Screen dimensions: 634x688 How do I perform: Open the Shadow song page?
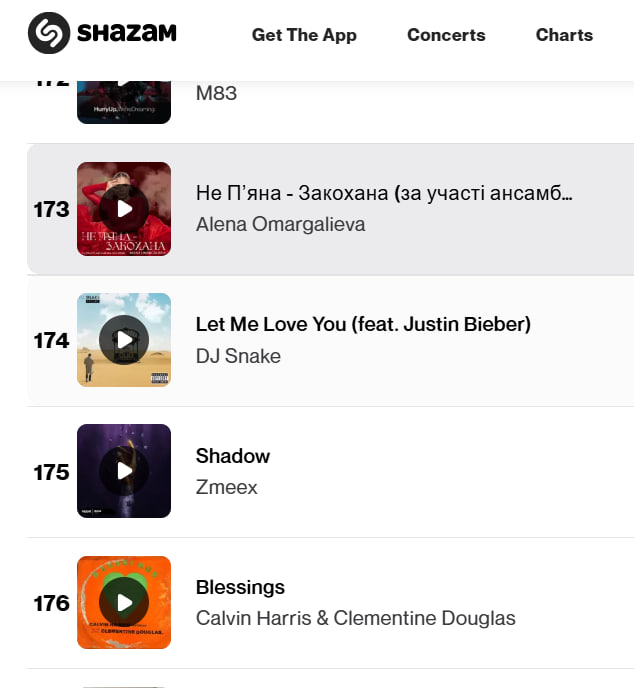click(x=233, y=456)
